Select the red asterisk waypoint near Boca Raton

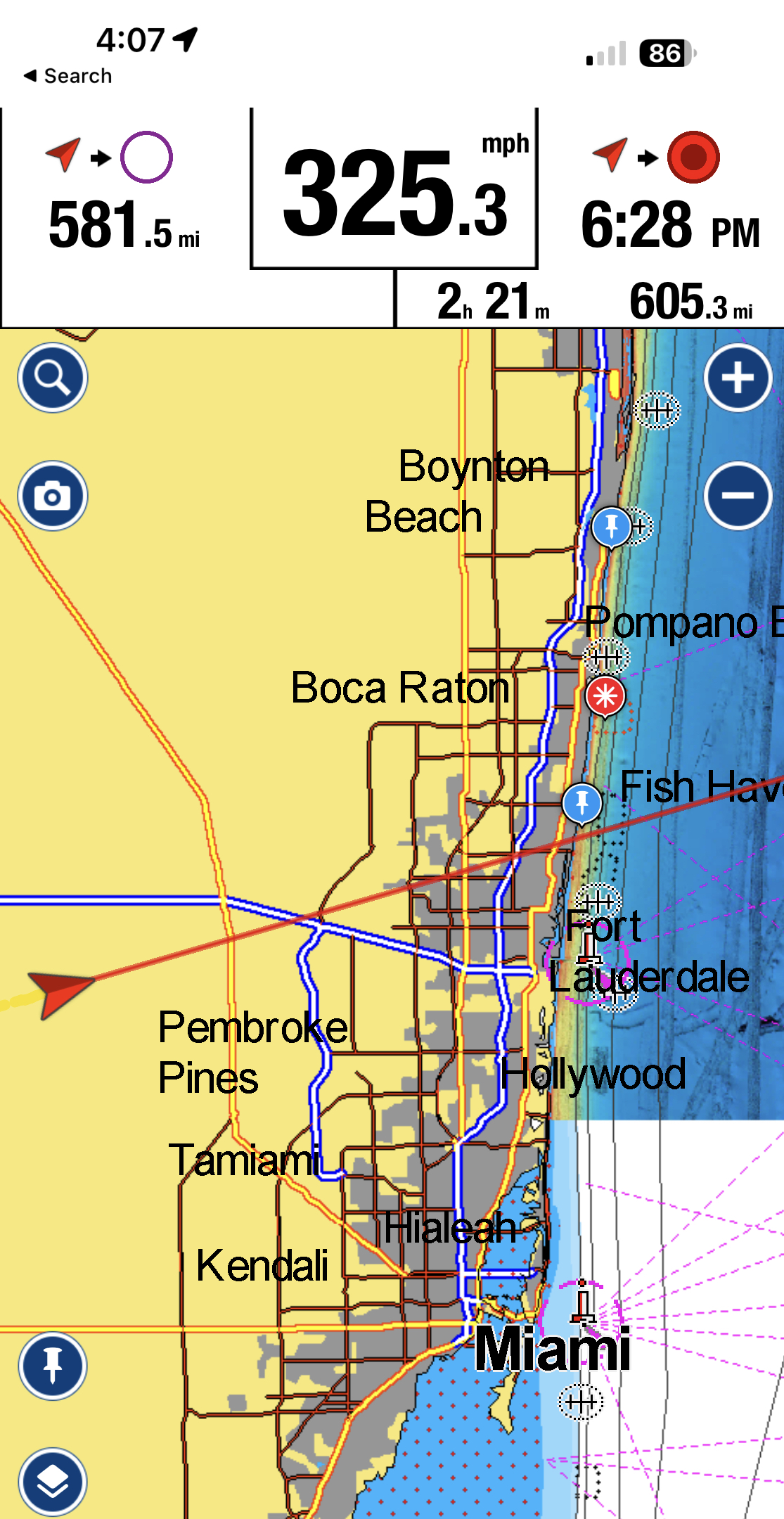[605, 697]
